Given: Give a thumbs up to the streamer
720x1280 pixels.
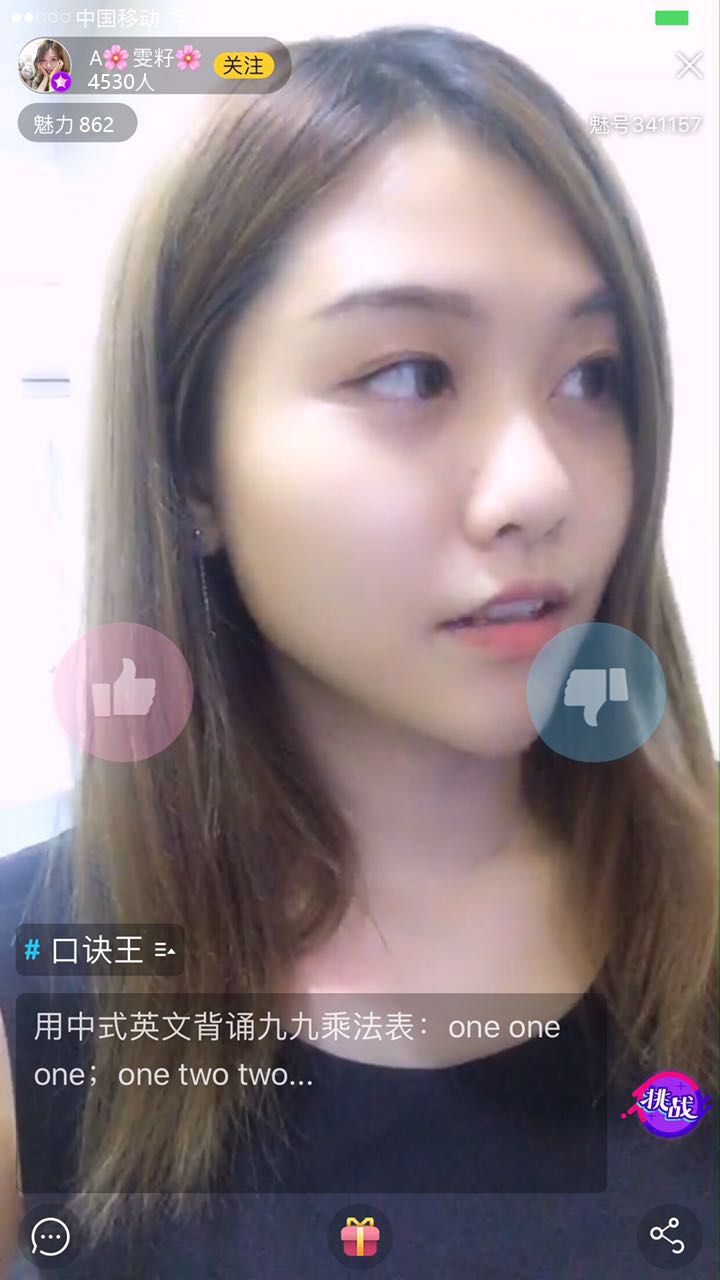Looking at the screenshot, I should tap(123, 692).
